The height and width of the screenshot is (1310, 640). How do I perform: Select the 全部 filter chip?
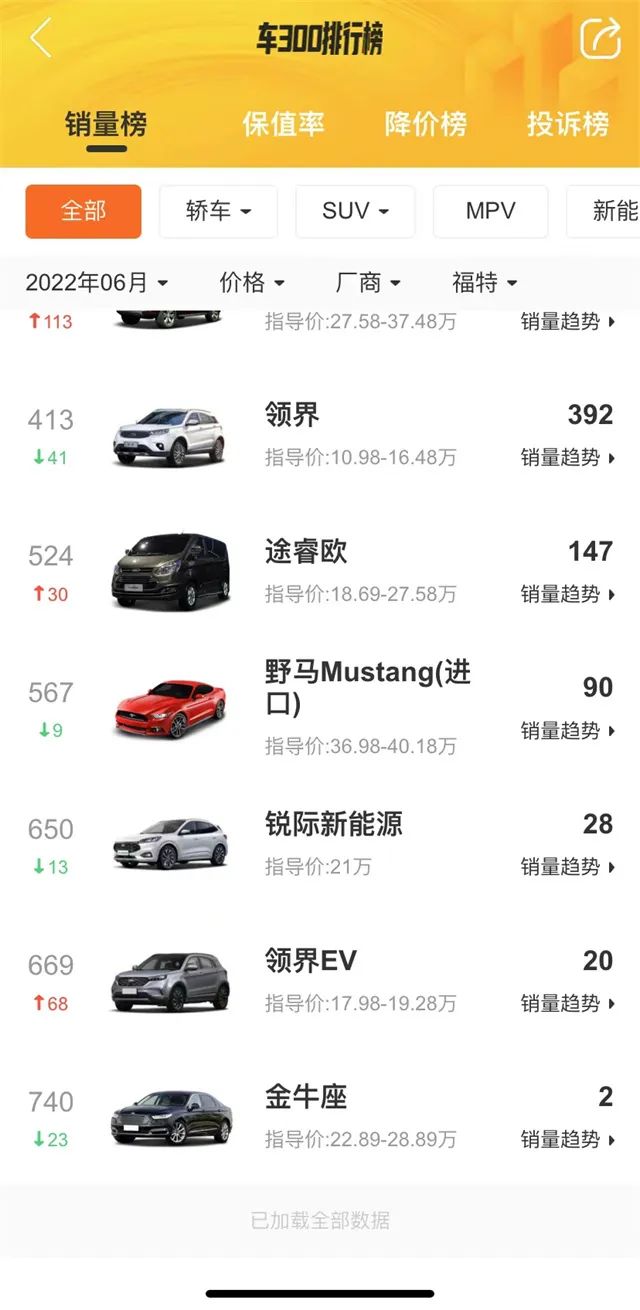tap(83, 211)
